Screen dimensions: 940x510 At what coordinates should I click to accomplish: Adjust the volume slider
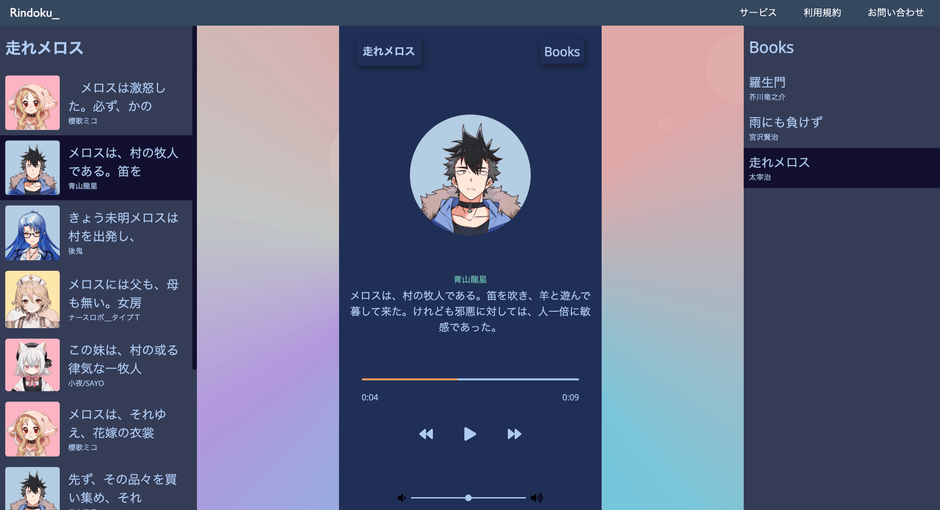pyautogui.click(x=468, y=498)
